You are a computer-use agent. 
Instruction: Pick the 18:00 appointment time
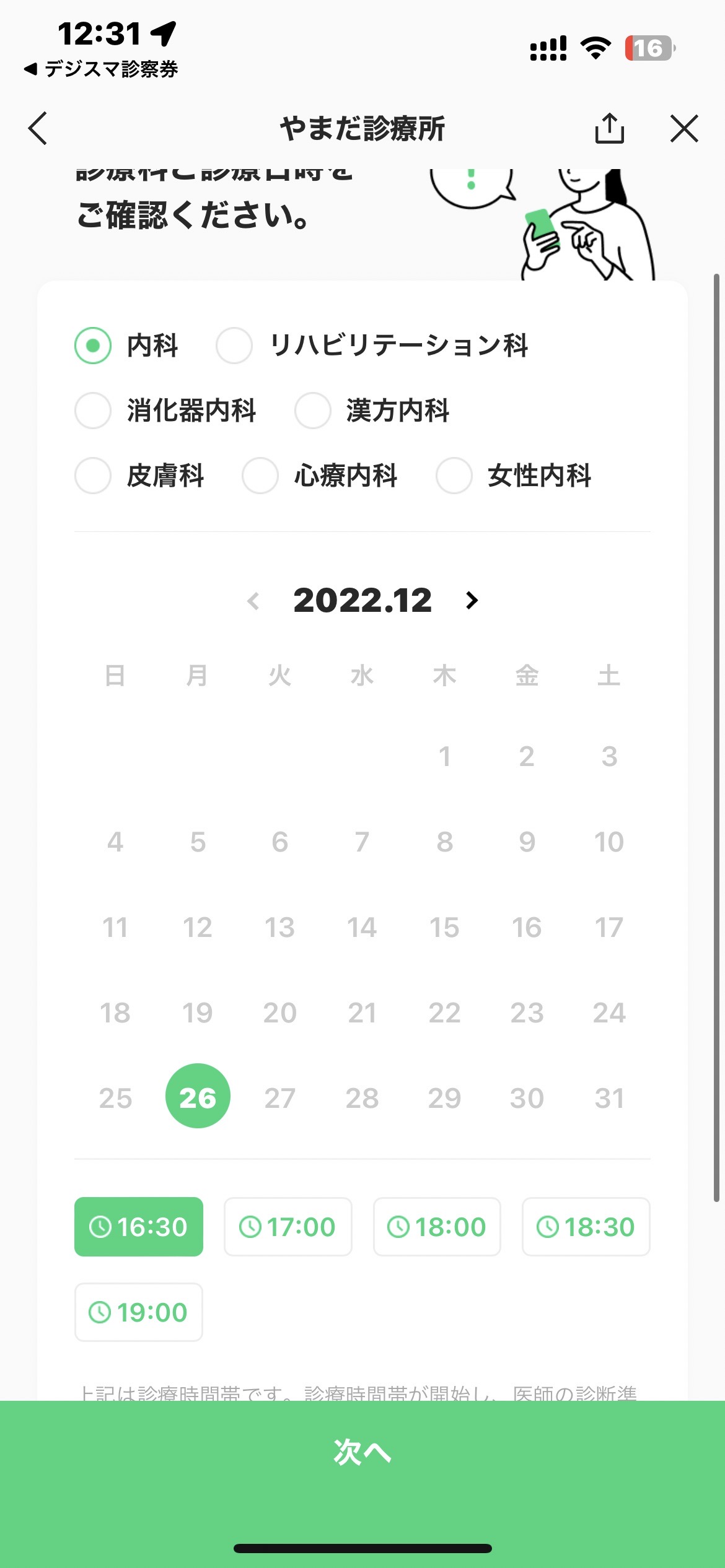coord(437,1226)
